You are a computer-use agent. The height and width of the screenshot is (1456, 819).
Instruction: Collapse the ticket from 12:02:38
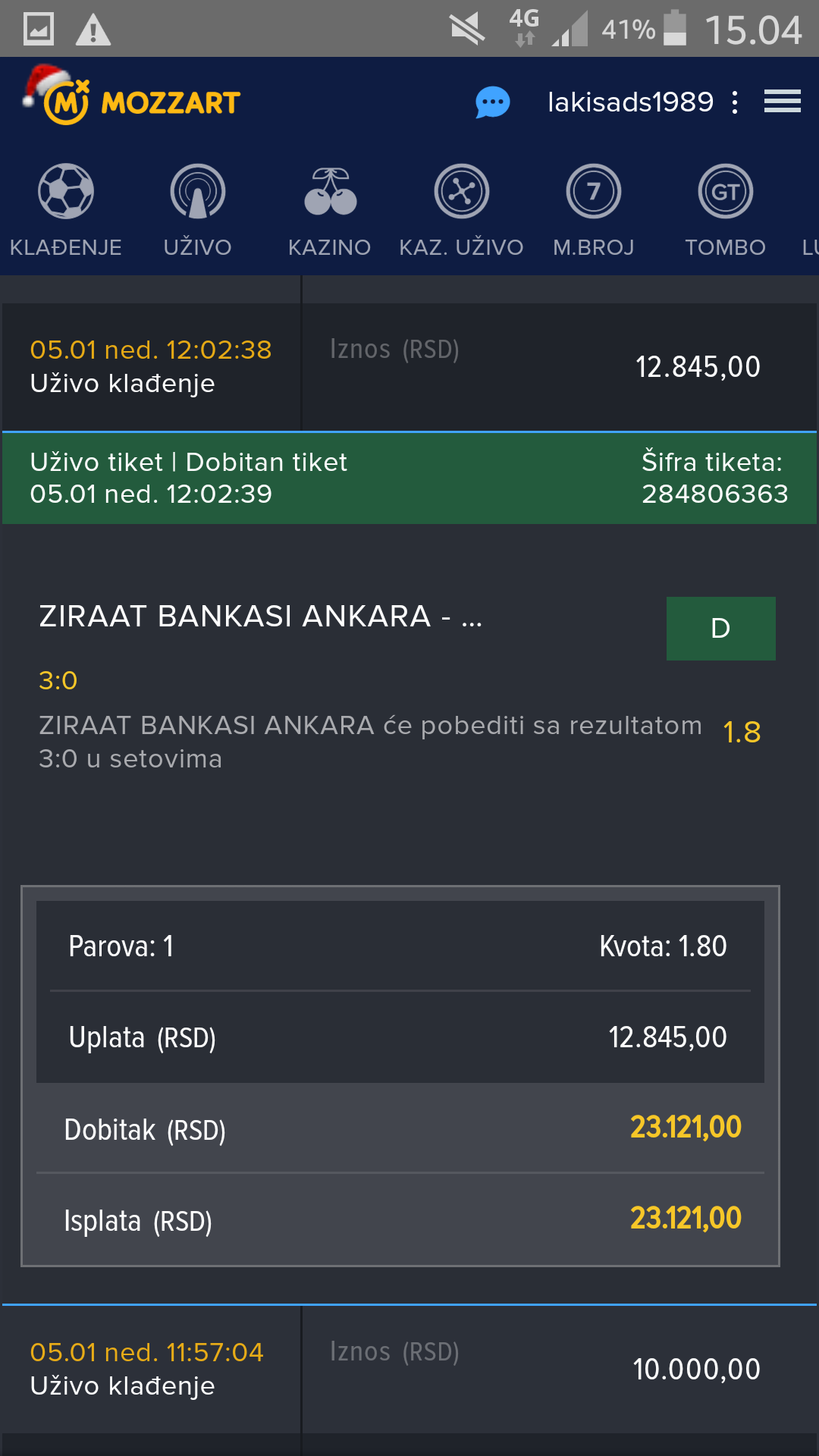point(409,367)
